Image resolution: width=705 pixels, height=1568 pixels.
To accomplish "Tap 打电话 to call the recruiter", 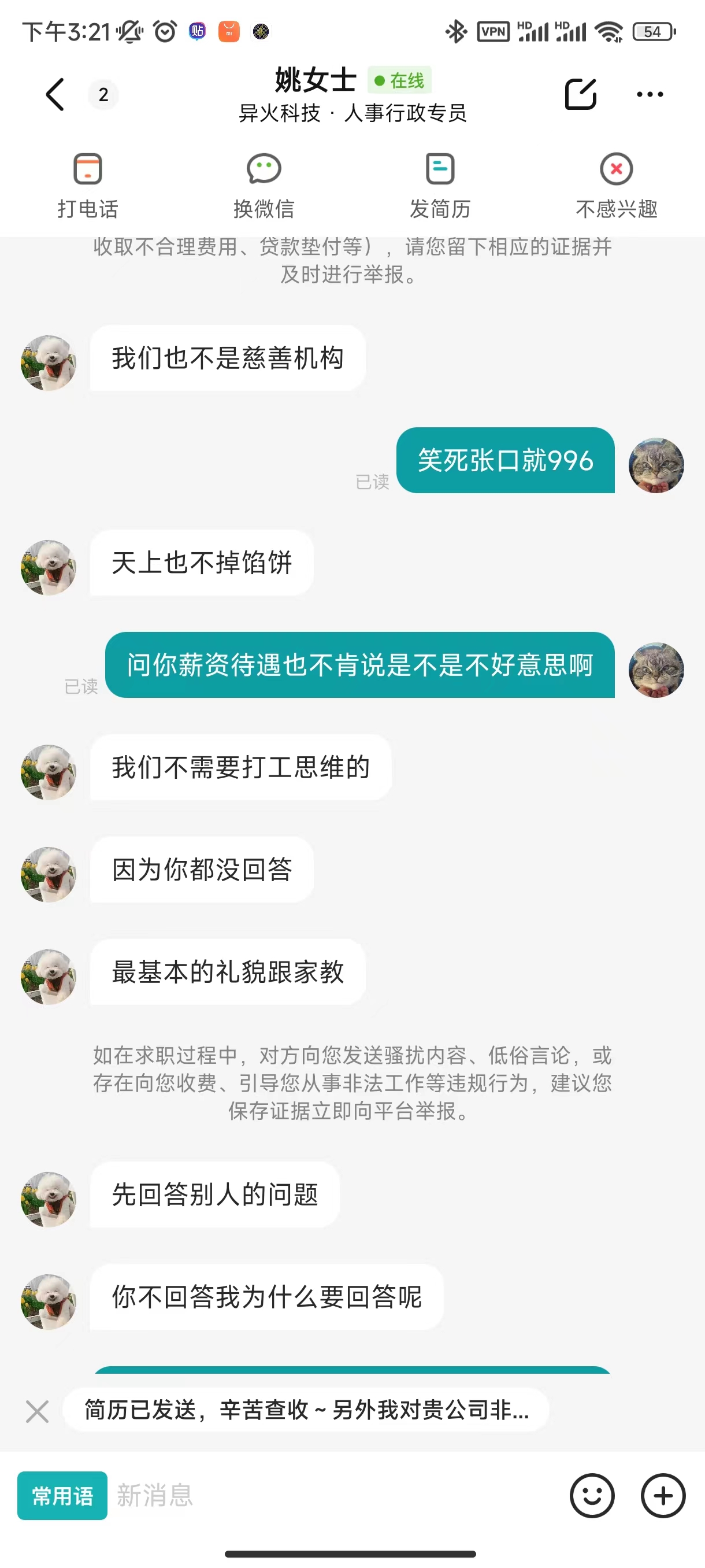I will [88, 185].
